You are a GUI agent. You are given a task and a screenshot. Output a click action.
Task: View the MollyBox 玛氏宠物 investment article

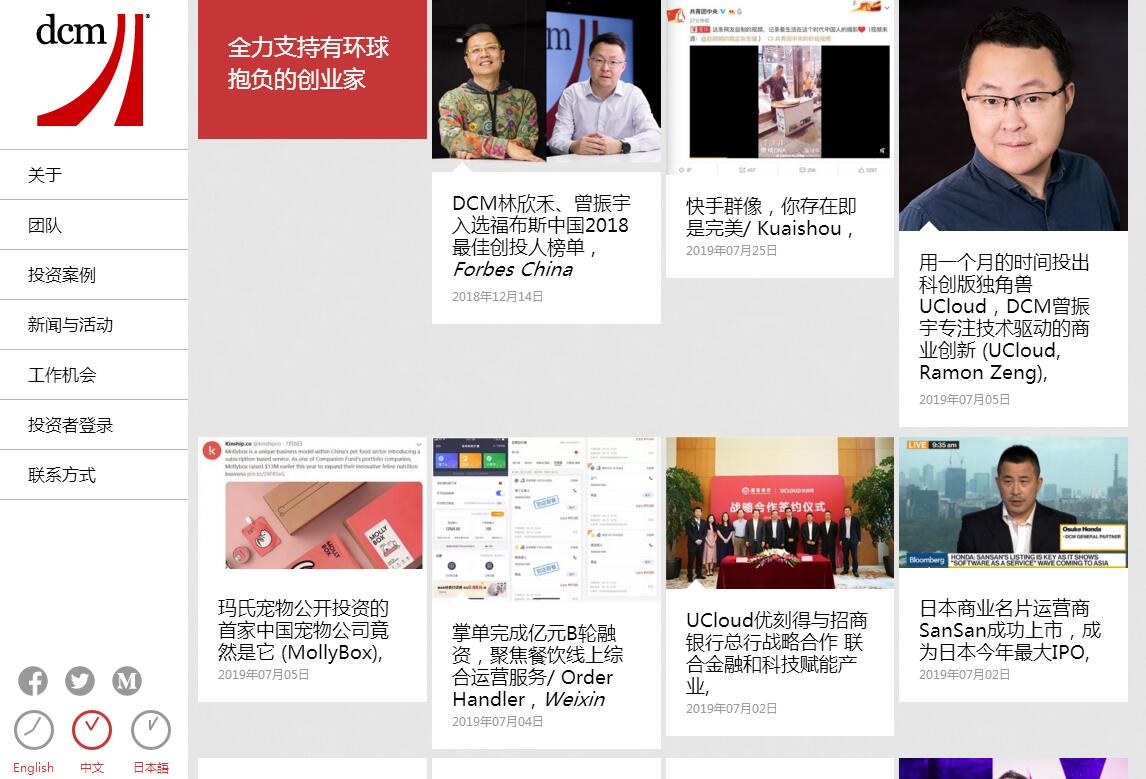303,630
